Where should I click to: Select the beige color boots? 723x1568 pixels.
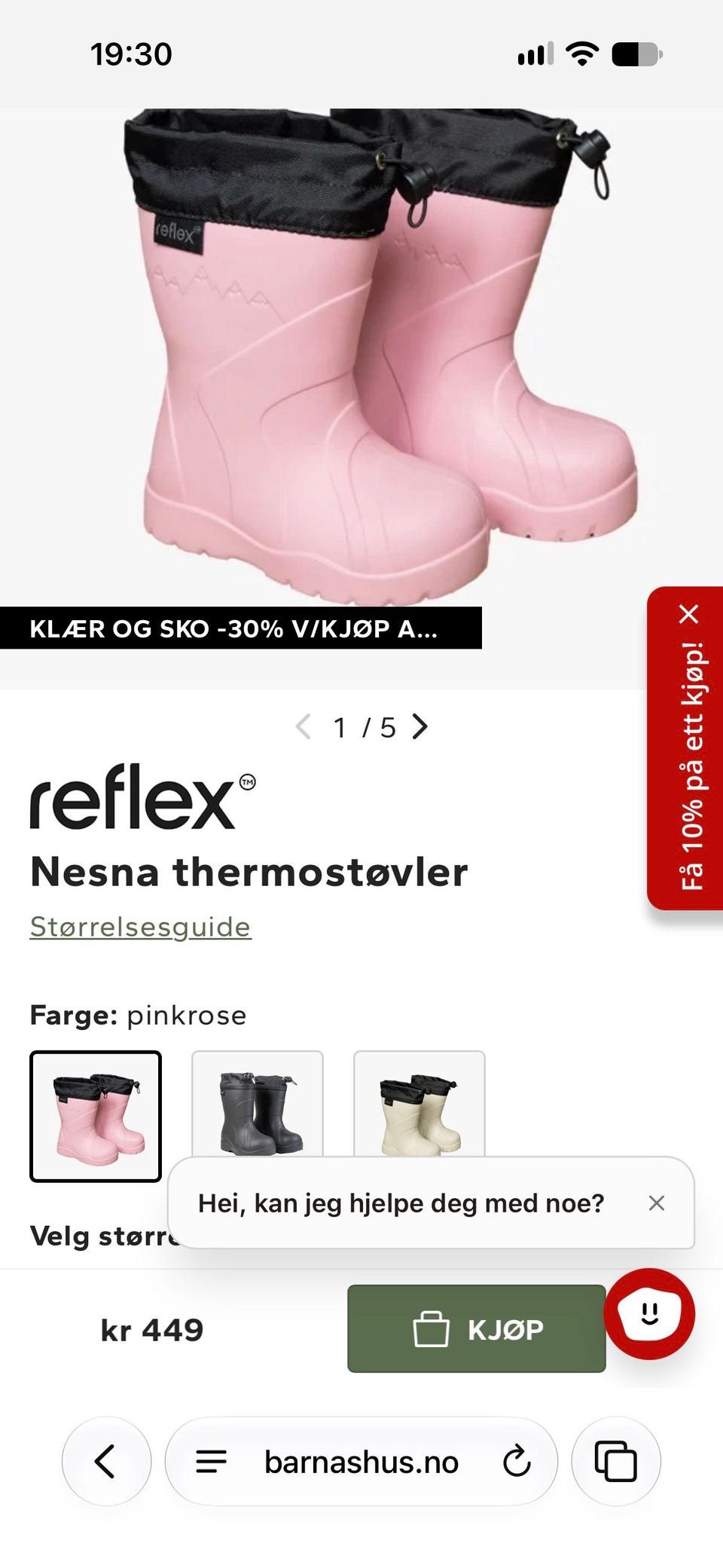coord(419,1105)
